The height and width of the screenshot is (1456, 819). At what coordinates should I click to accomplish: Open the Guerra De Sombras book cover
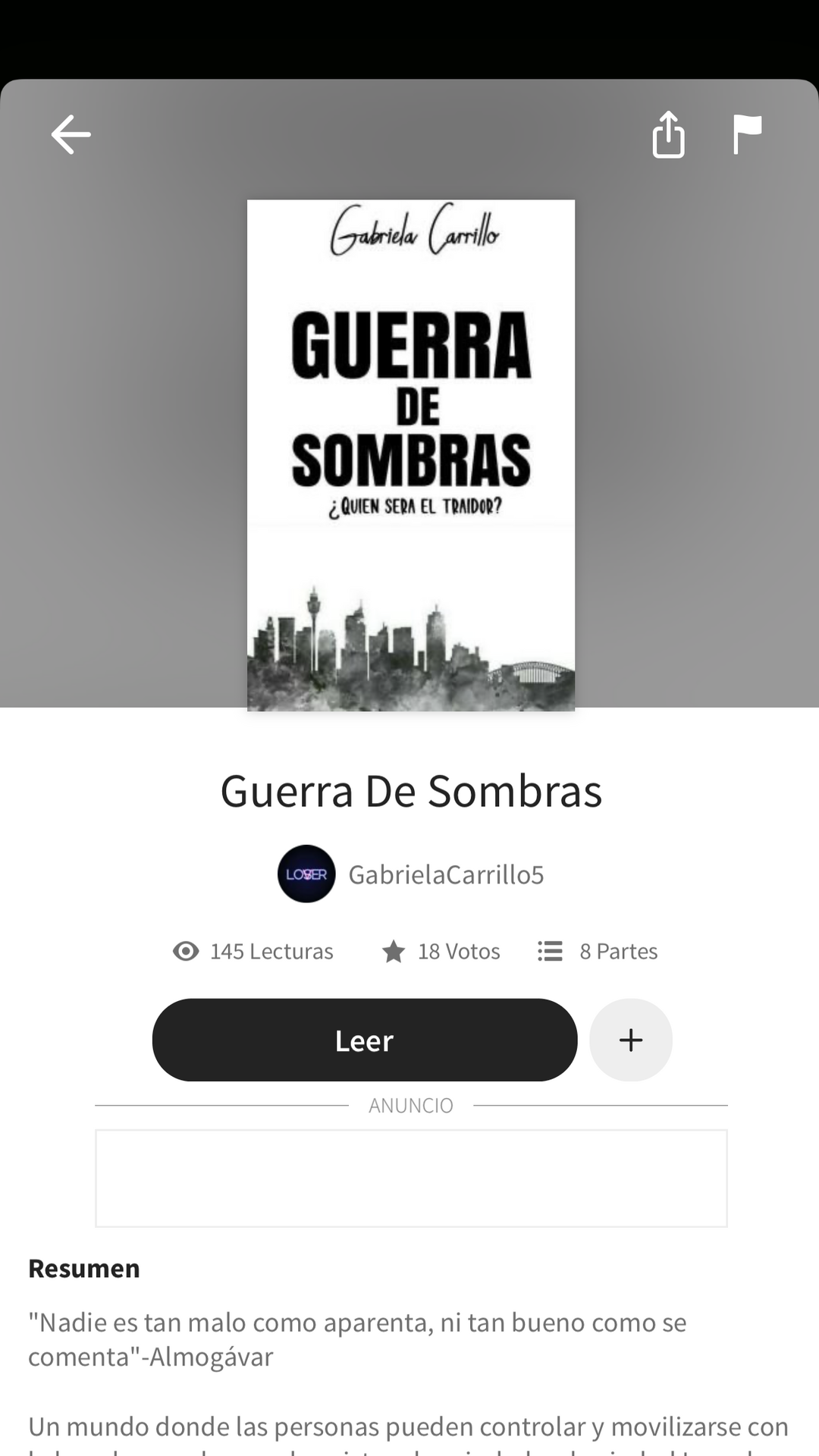point(411,455)
